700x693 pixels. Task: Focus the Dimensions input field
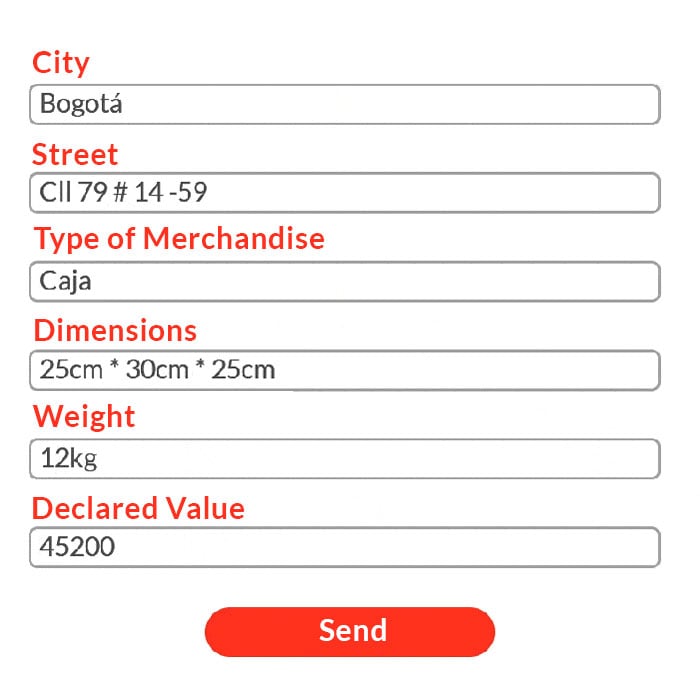coord(344,370)
